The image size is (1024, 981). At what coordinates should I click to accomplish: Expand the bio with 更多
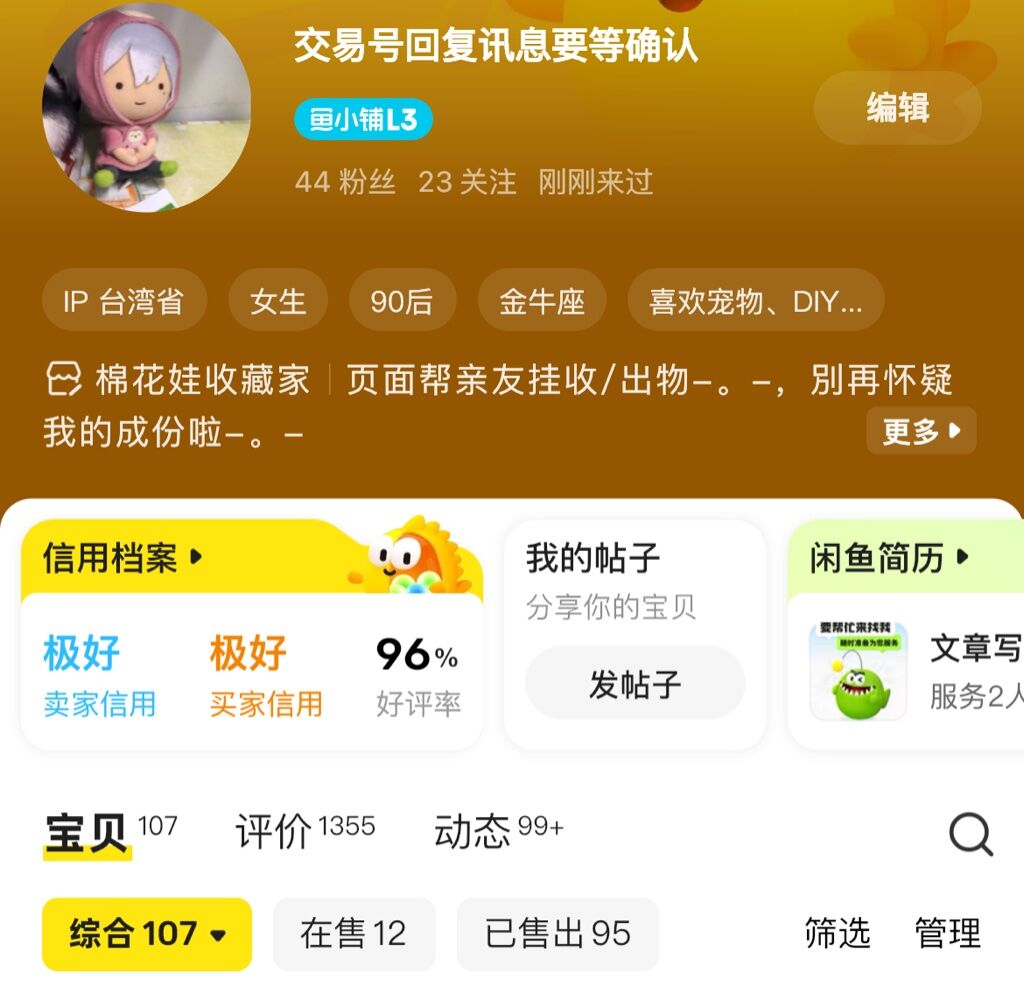point(921,431)
